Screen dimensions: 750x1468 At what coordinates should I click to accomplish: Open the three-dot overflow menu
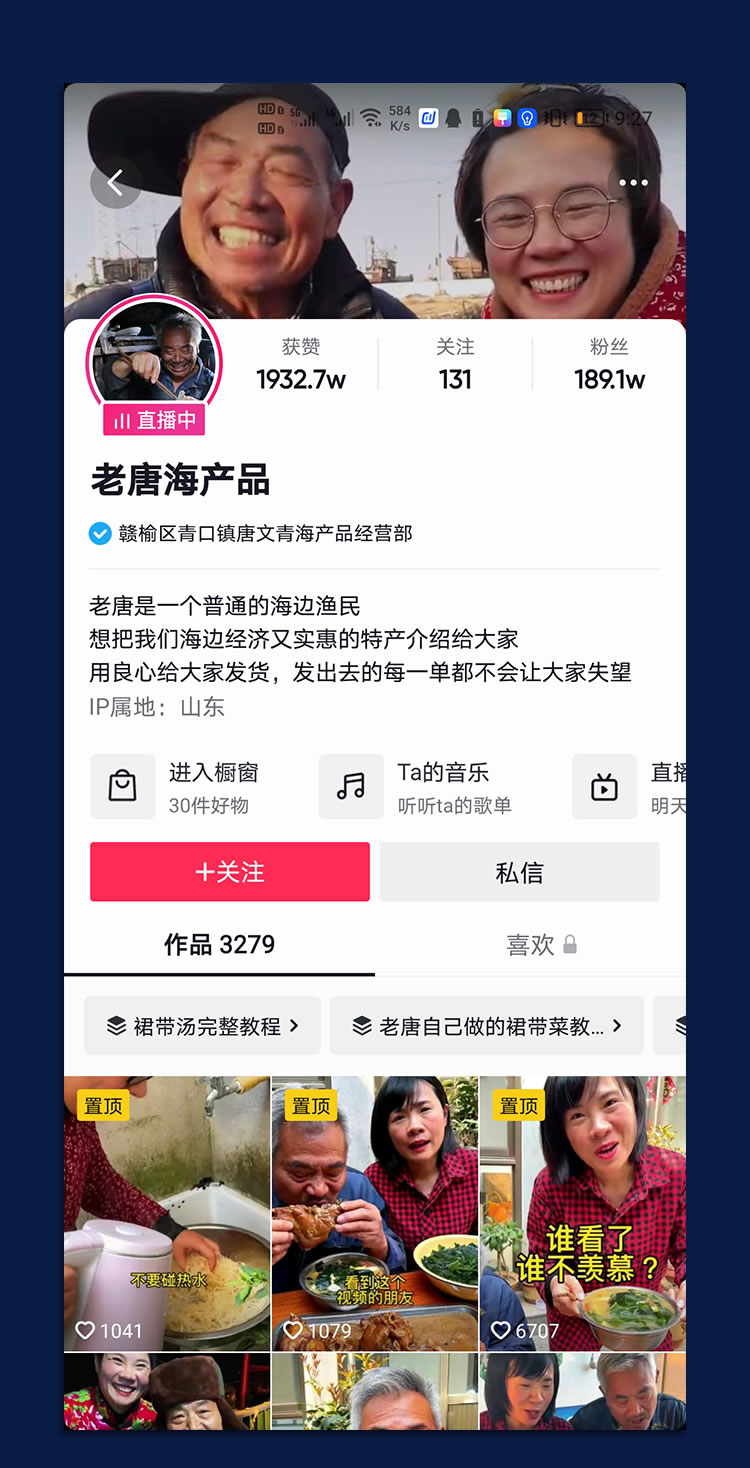tap(633, 183)
